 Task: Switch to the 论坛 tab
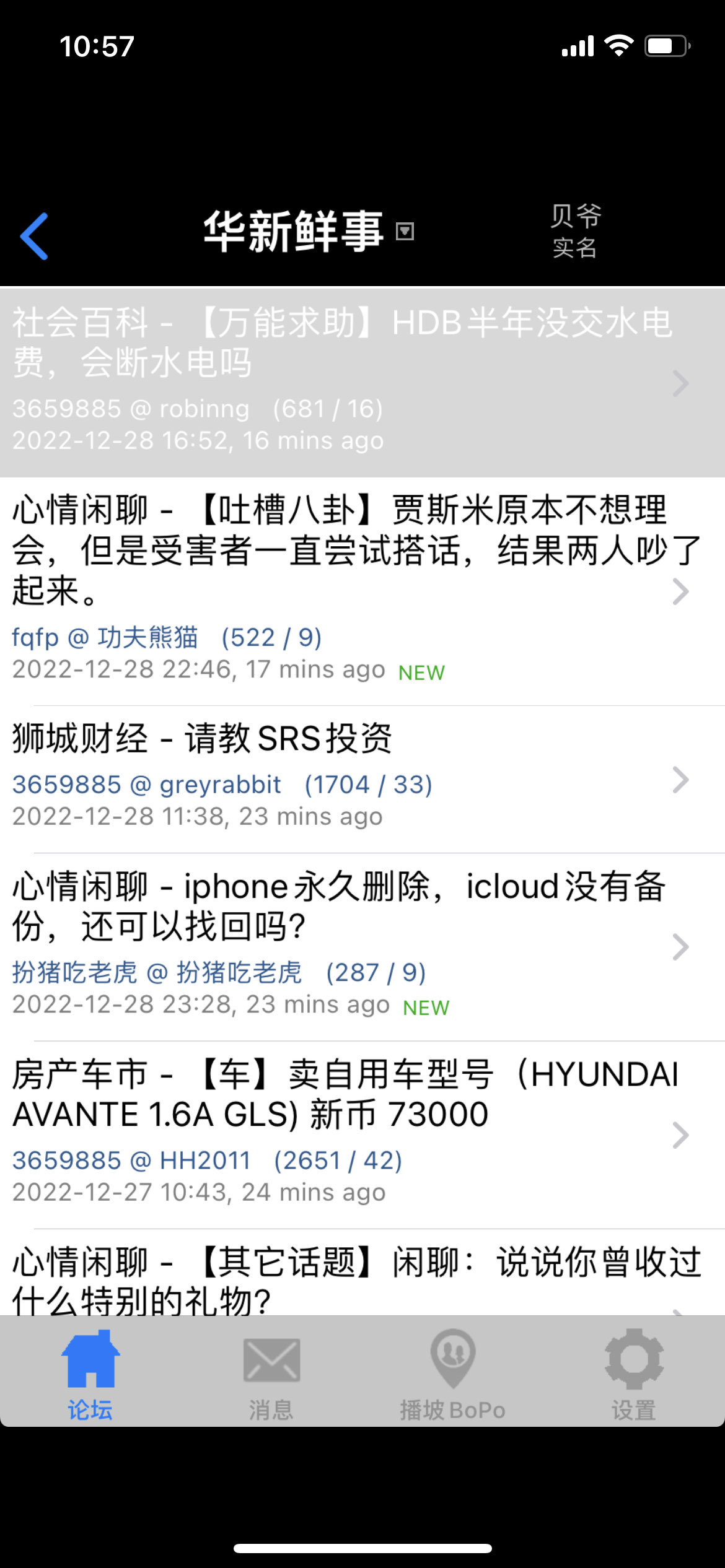click(90, 1374)
